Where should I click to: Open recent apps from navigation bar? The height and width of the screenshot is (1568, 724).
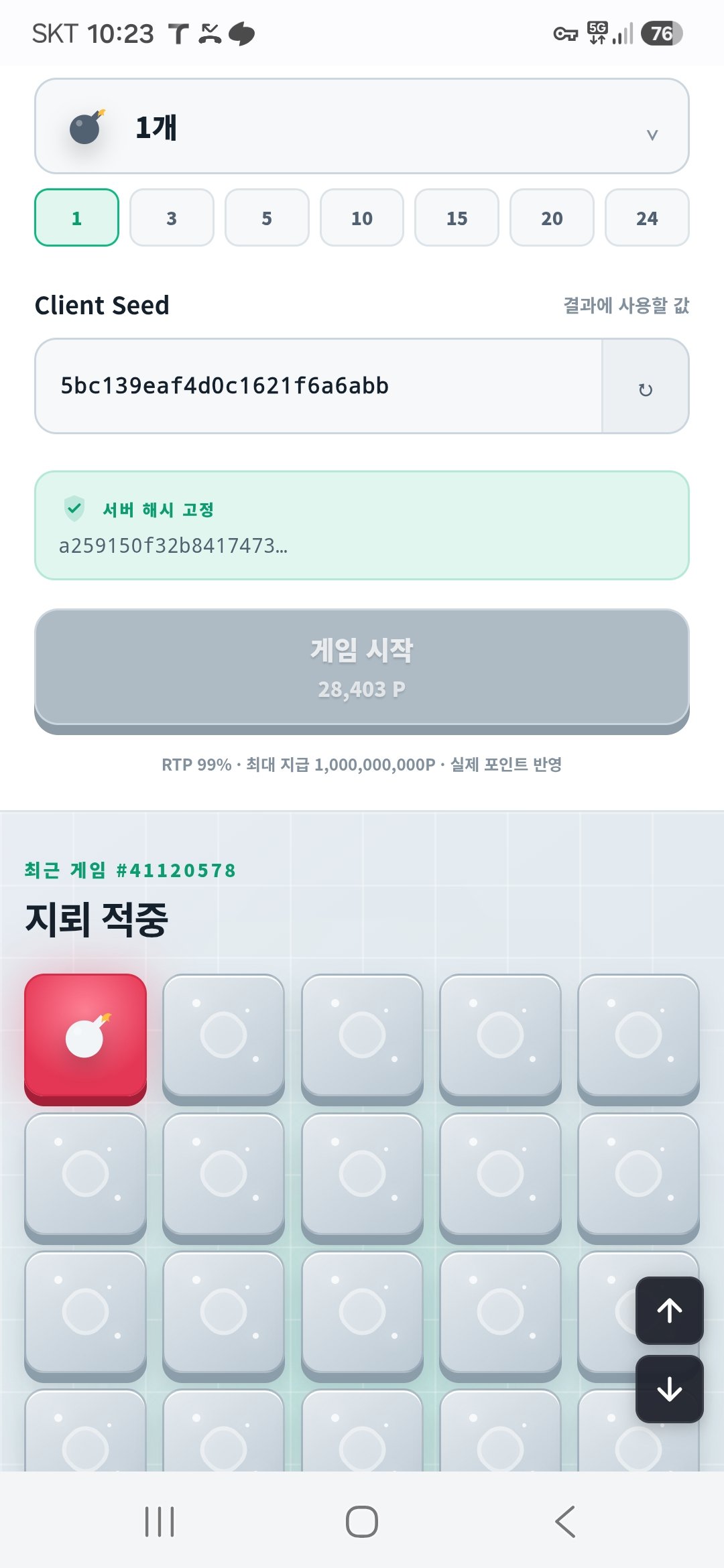(x=160, y=1521)
